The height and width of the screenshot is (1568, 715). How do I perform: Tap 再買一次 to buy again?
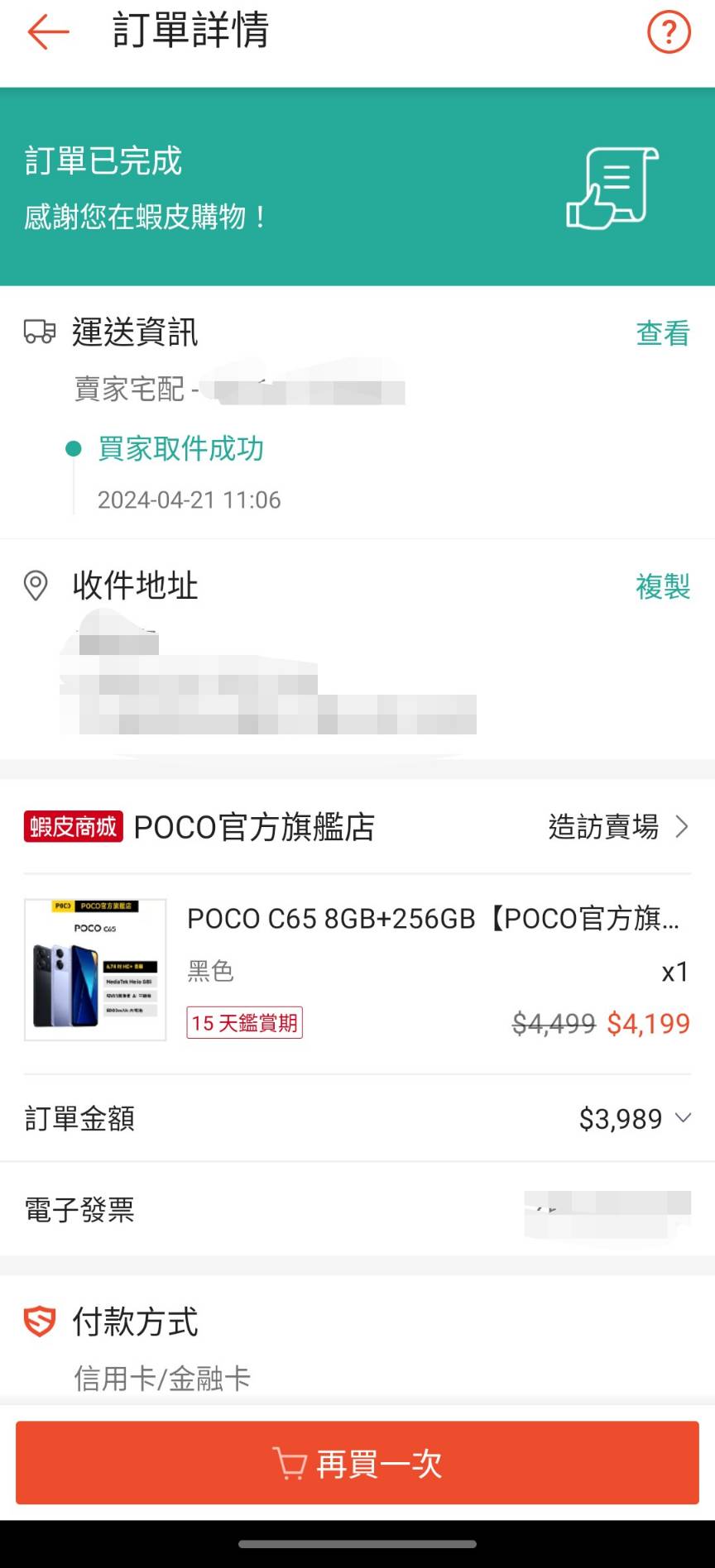tap(357, 1463)
